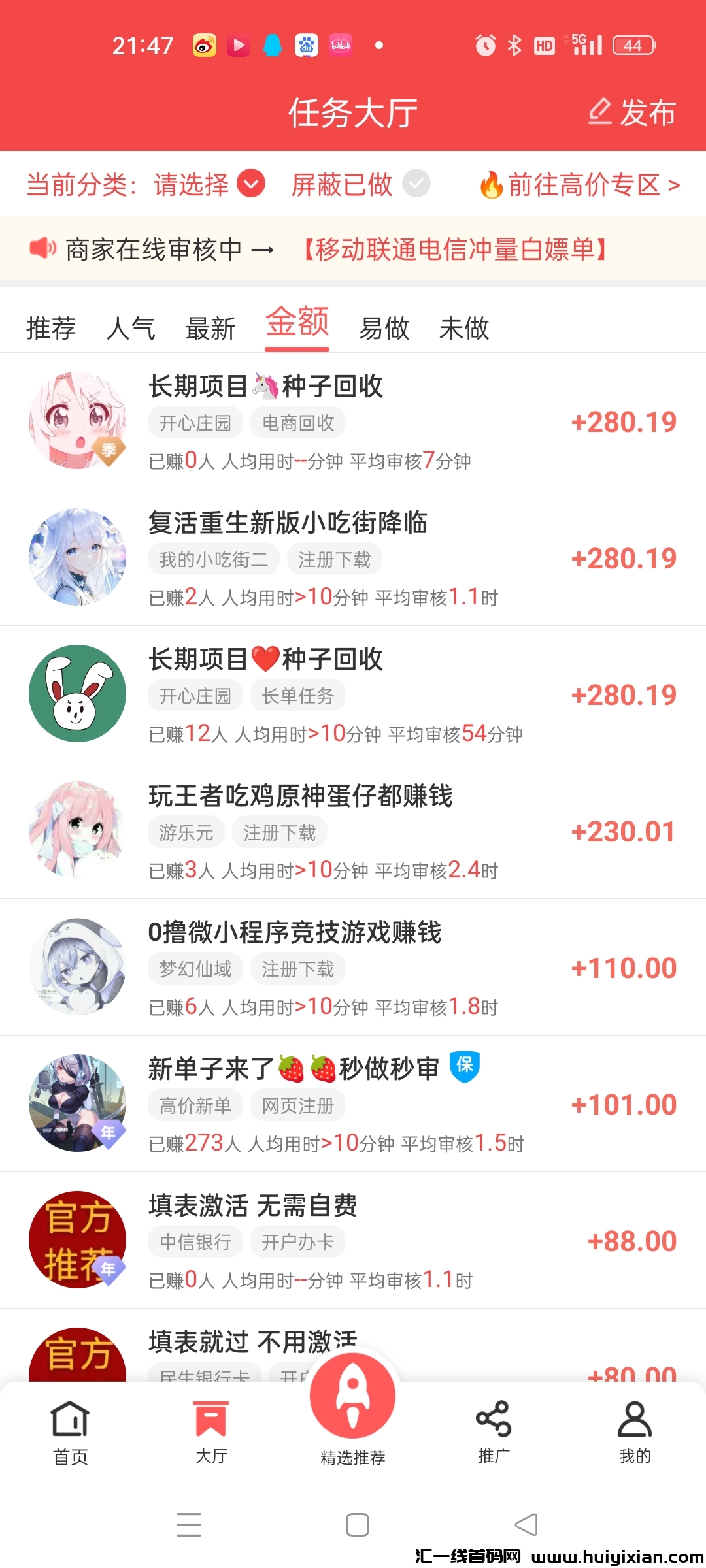
Task: Open the 商家在线审核中 announcement banner
Action: click(x=353, y=249)
